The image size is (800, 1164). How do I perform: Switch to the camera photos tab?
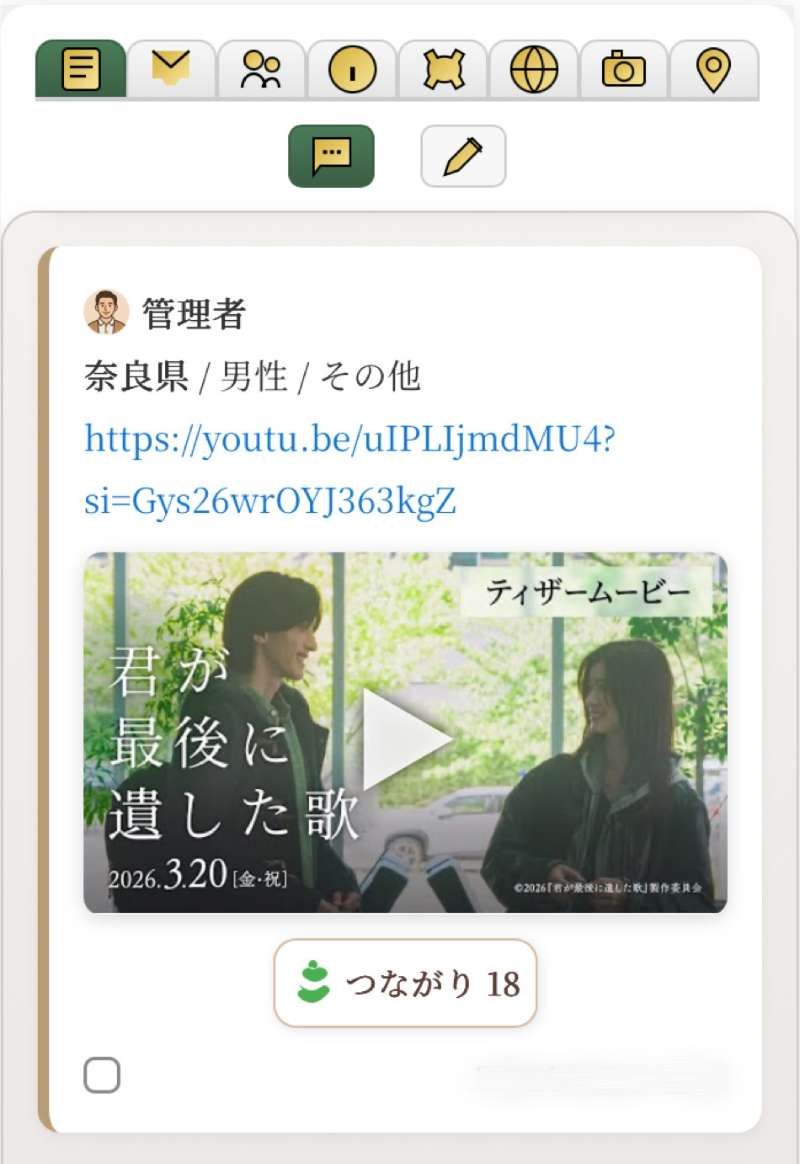click(623, 70)
